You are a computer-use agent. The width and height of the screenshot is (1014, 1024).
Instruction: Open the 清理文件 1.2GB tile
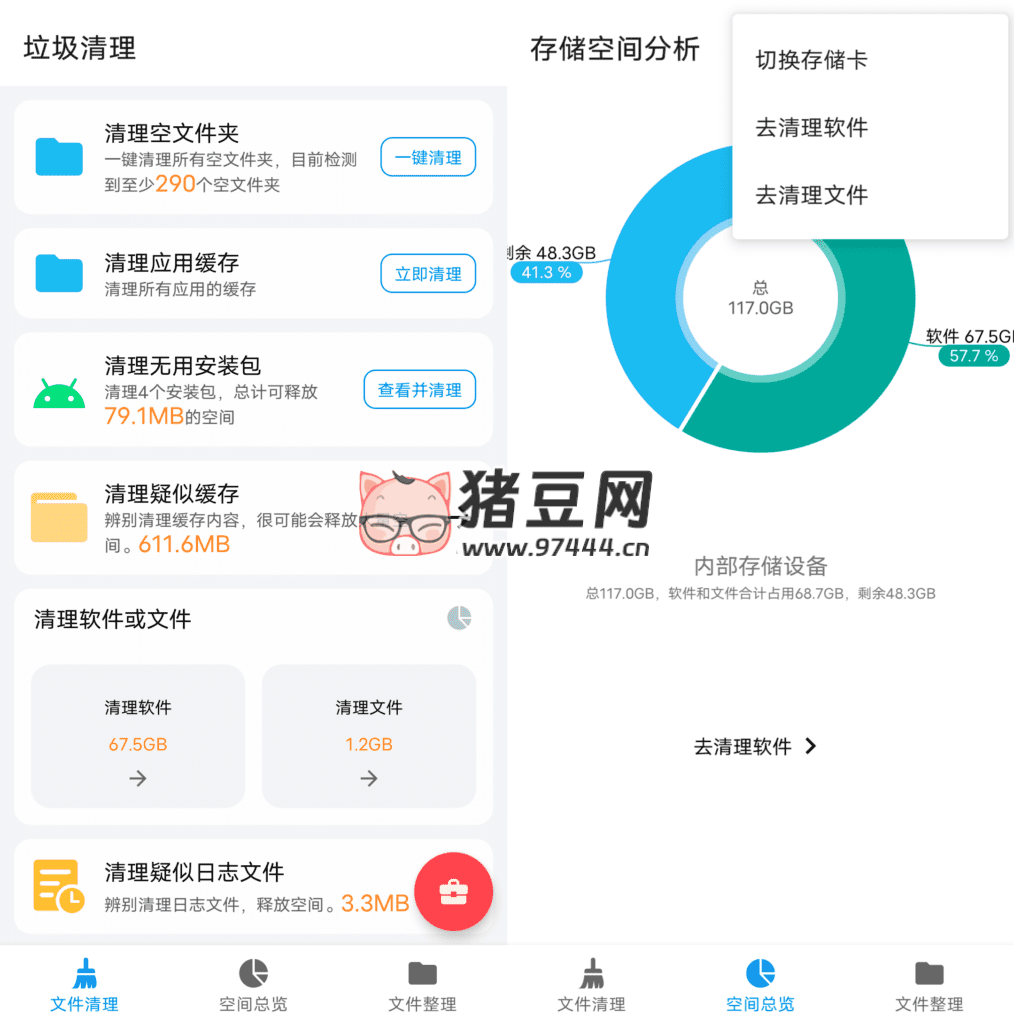(x=369, y=736)
